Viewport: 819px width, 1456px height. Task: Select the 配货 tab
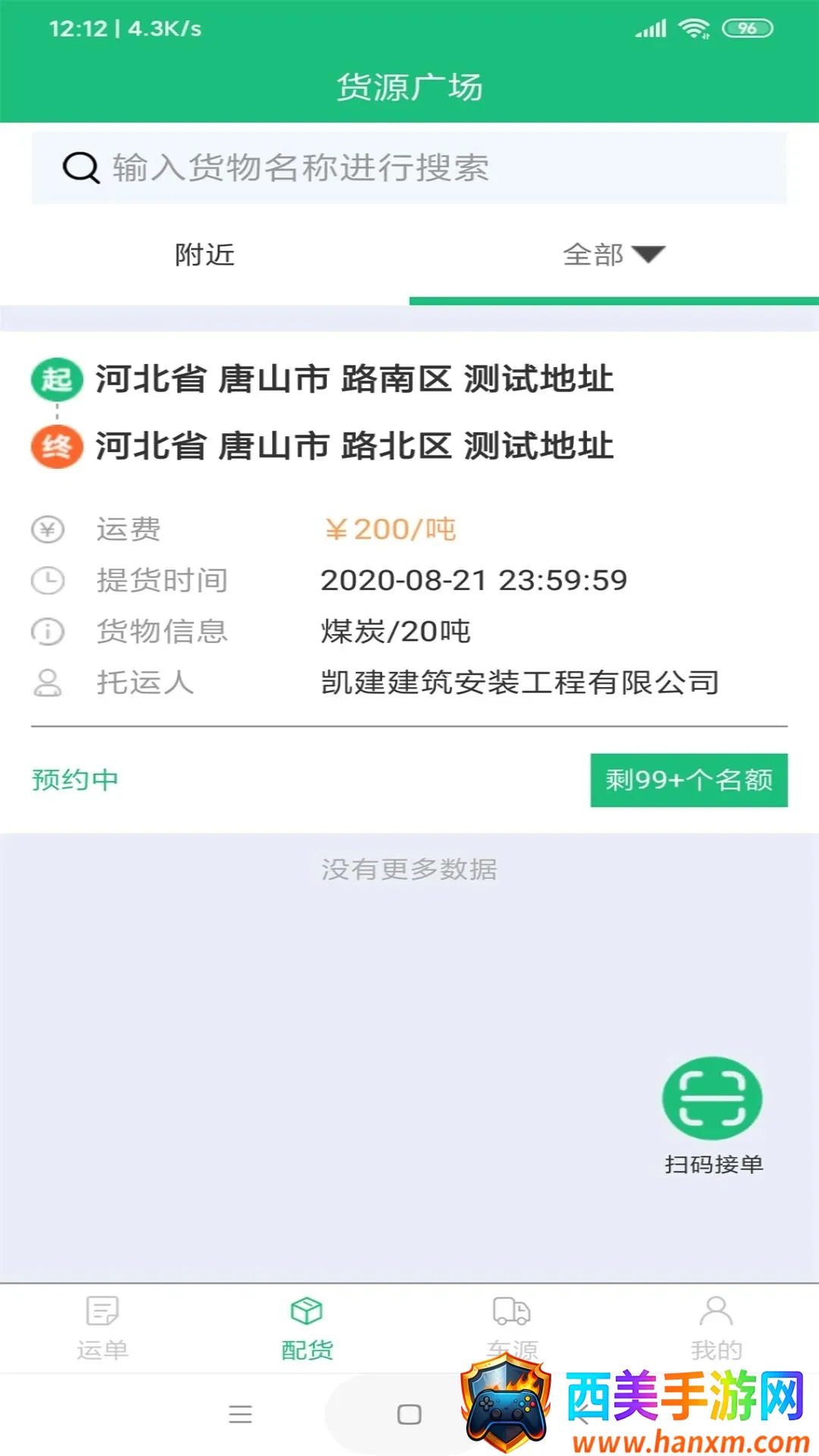coord(307,1327)
